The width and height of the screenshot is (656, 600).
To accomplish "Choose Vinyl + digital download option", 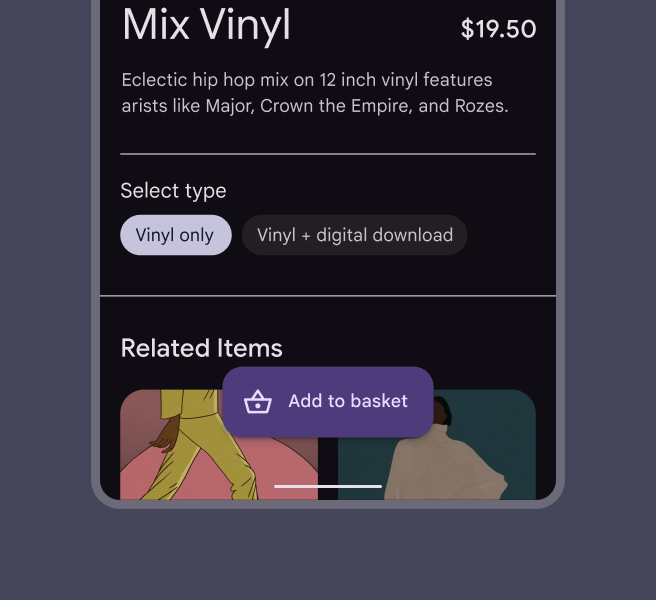I will click(x=354, y=235).
